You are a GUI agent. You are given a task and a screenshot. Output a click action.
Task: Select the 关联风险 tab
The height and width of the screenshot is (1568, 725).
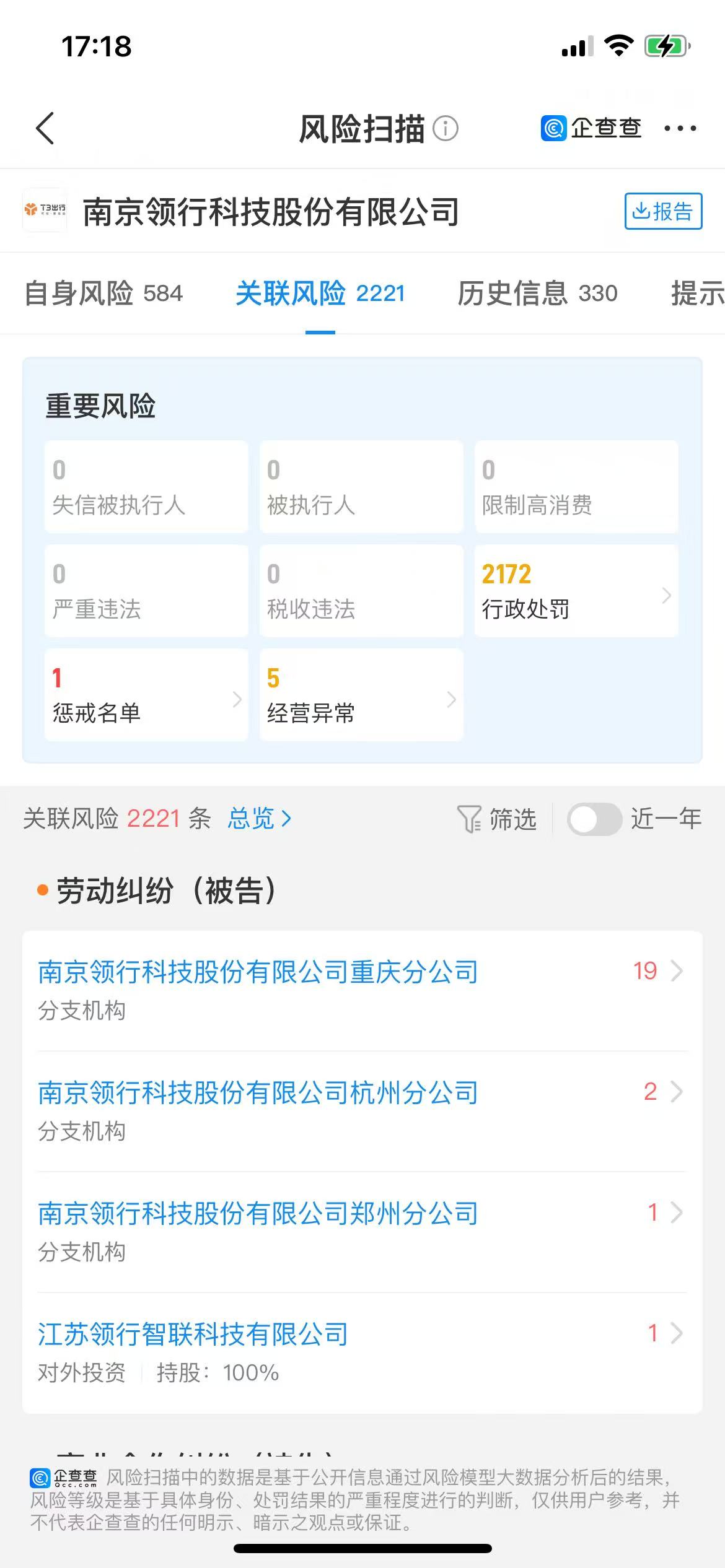(x=320, y=293)
